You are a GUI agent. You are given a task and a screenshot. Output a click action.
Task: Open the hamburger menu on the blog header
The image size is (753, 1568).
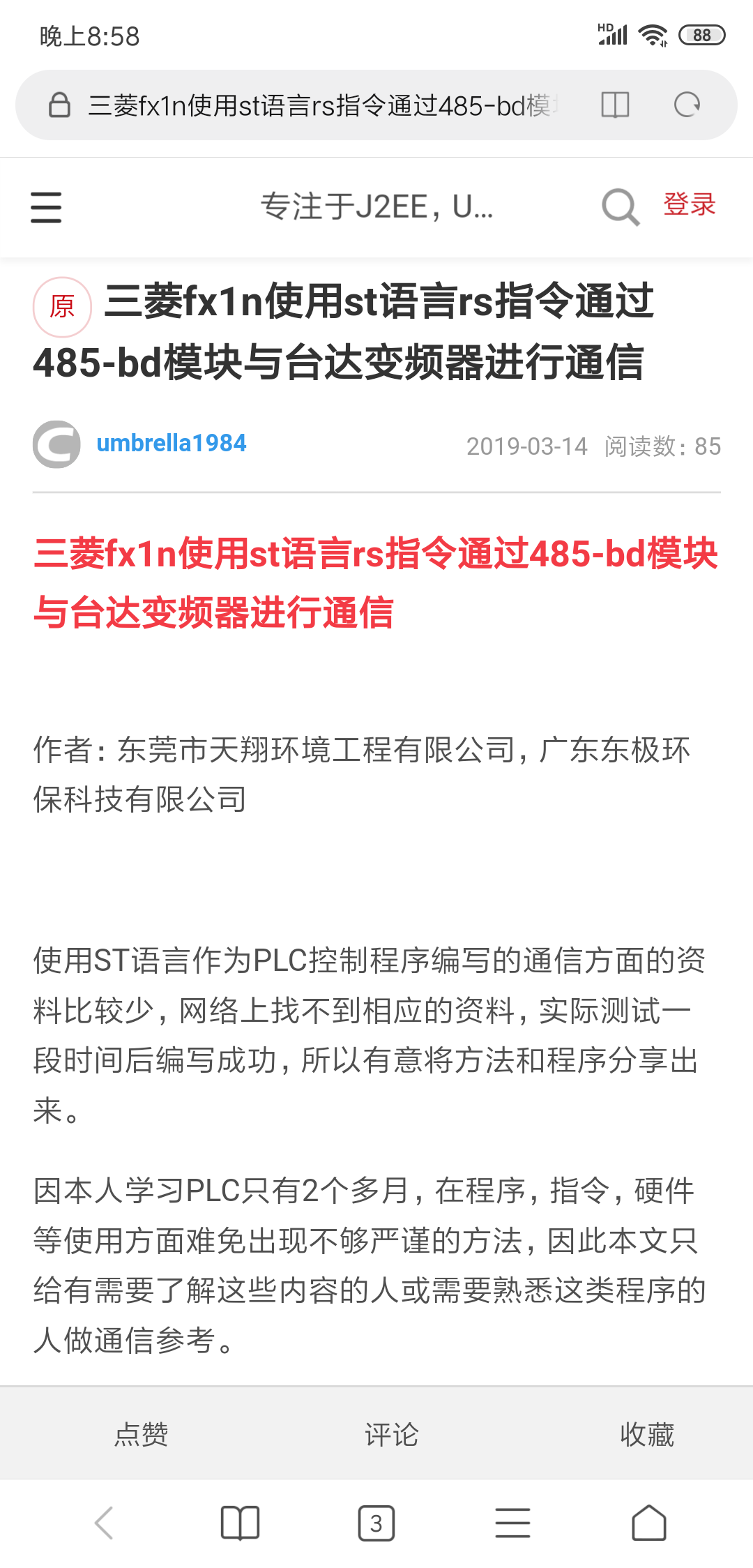coord(46,207)
